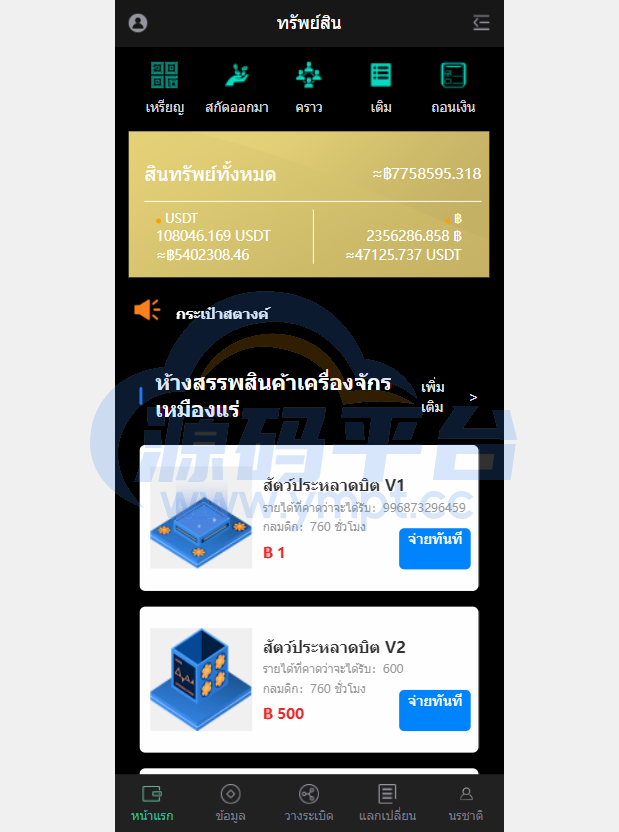619x832 pixels.
Task: Switch to the ข้อมูล tab
Action: pyautogui.click(x=231, y=803)
